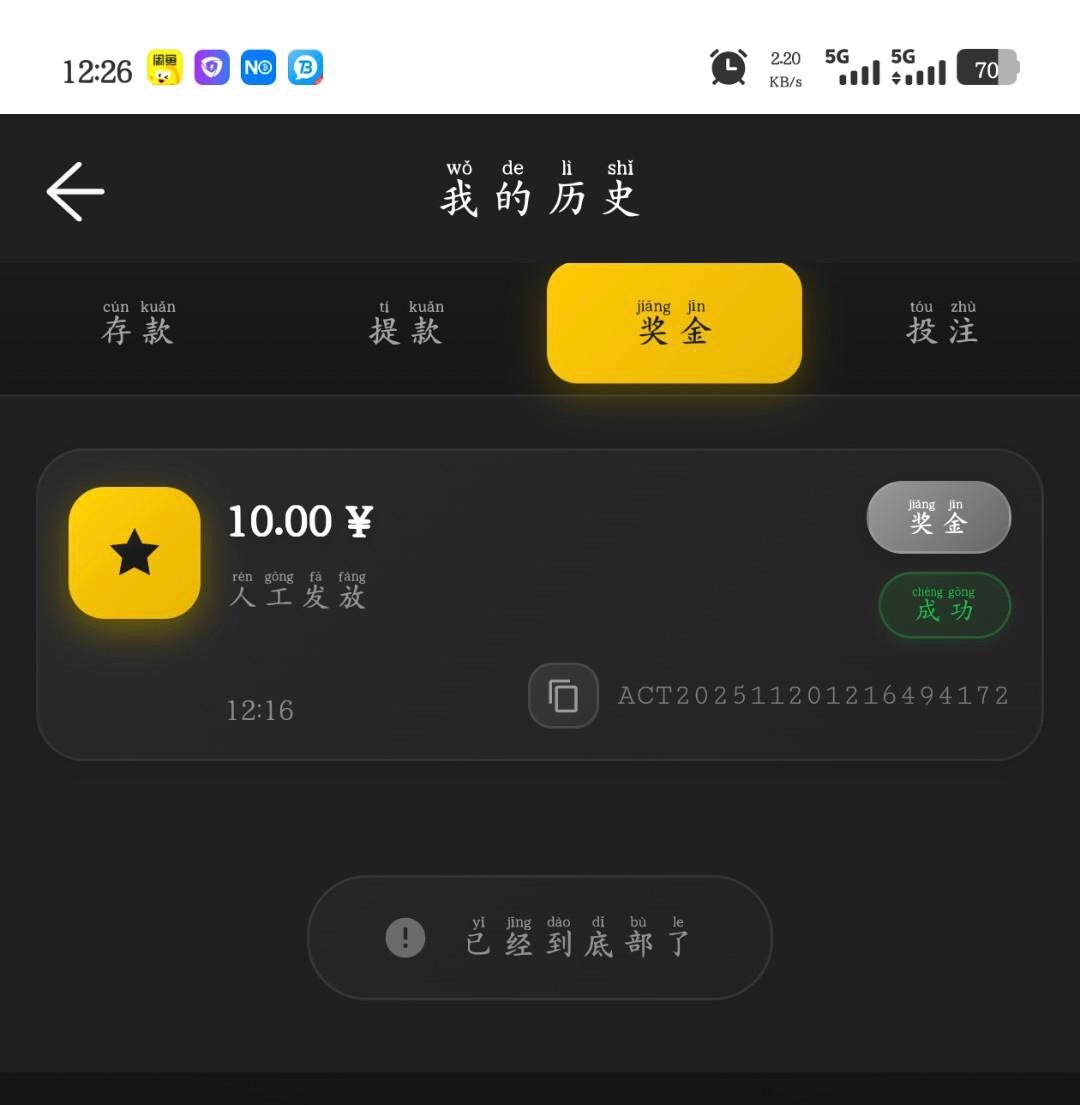Viewport: 1080px width, 1105px height.
Task: Copy the ACT order number
Action: pyautogui.click(x=563, y=696)
